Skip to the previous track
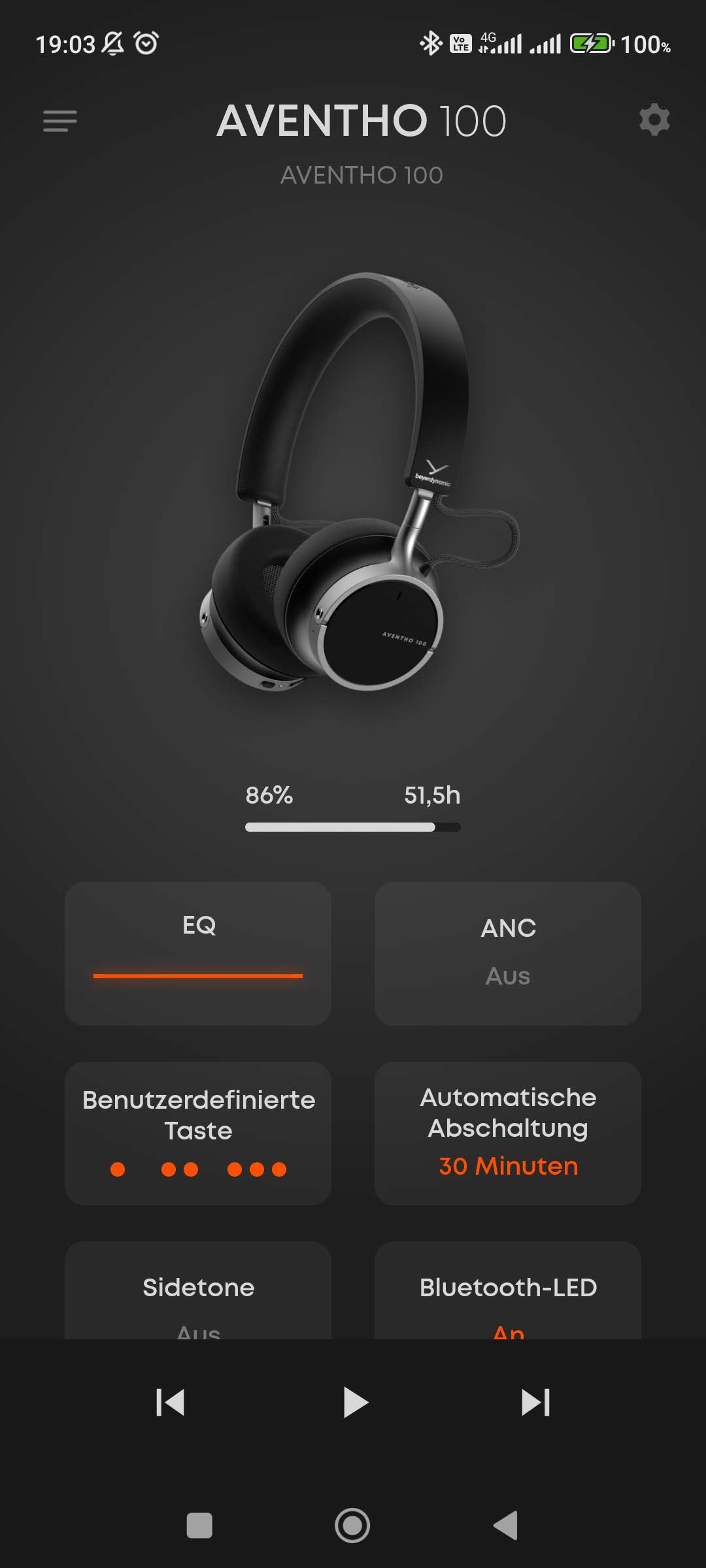This screenshot has height=1568, width=706. pos(171,1403)
